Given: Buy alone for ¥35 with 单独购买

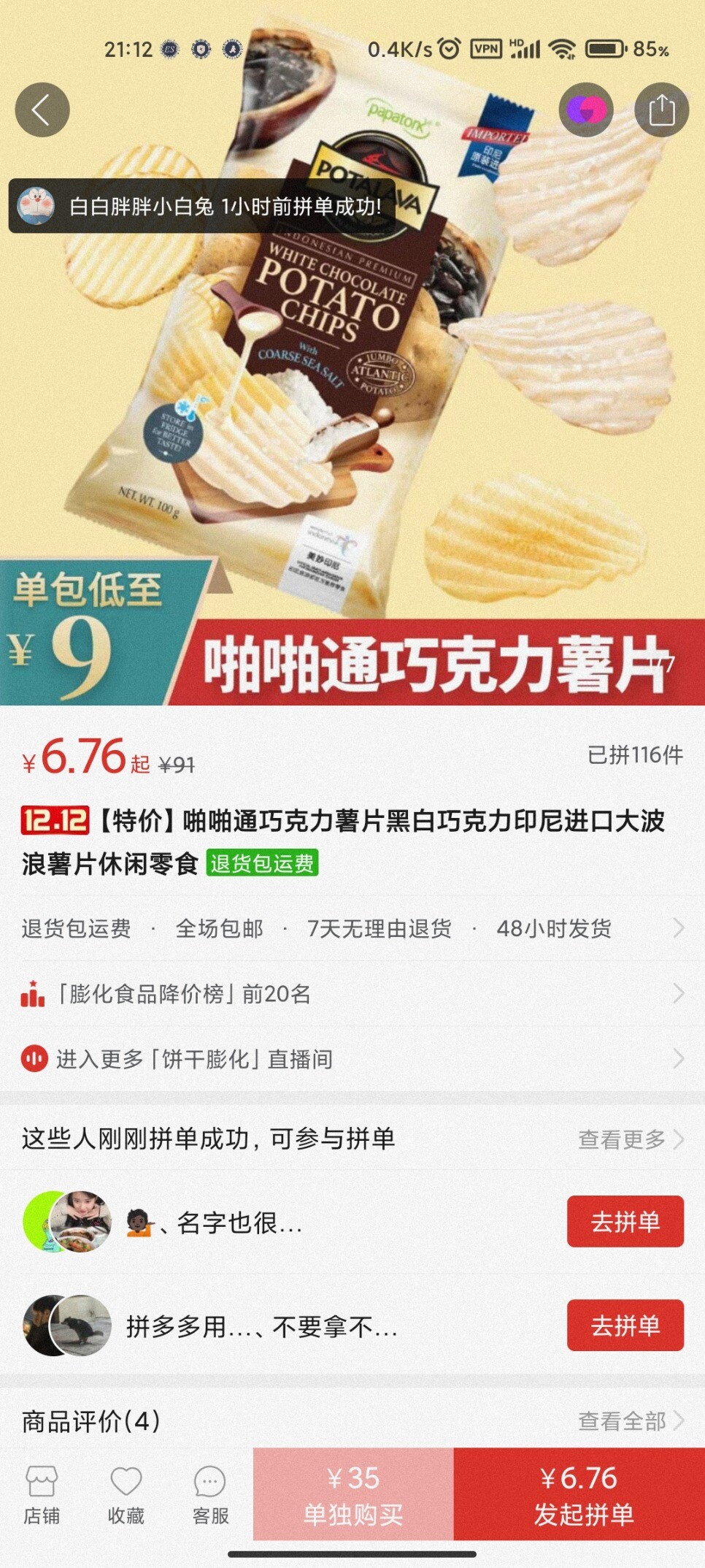Looking at the screenshot, I should pyautogui.click(x=353, y=1495).
